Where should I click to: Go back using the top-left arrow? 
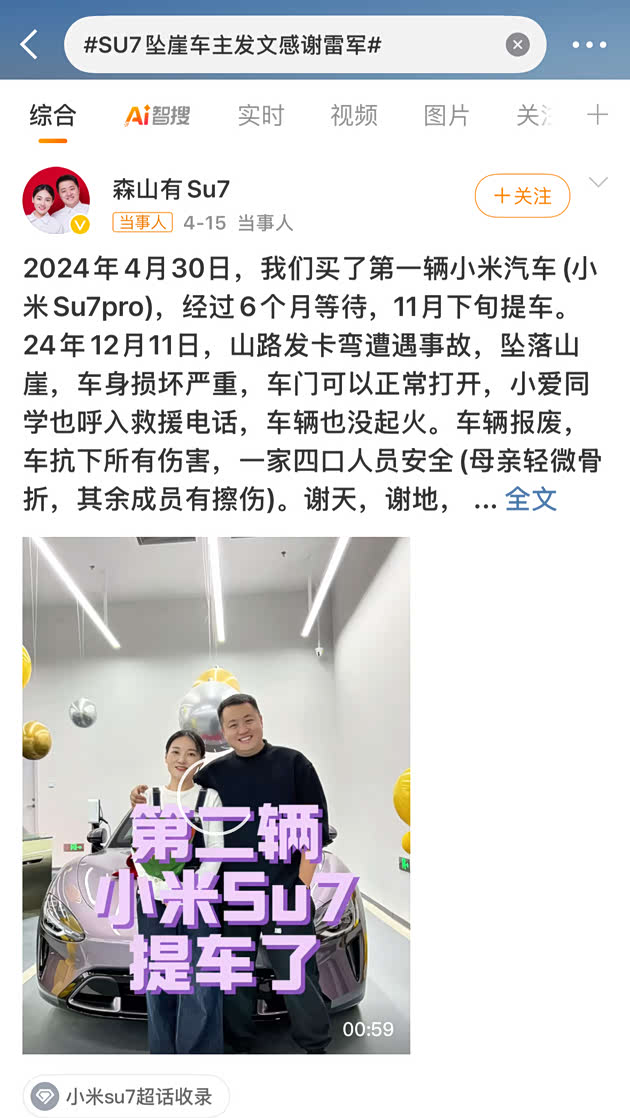29,44
